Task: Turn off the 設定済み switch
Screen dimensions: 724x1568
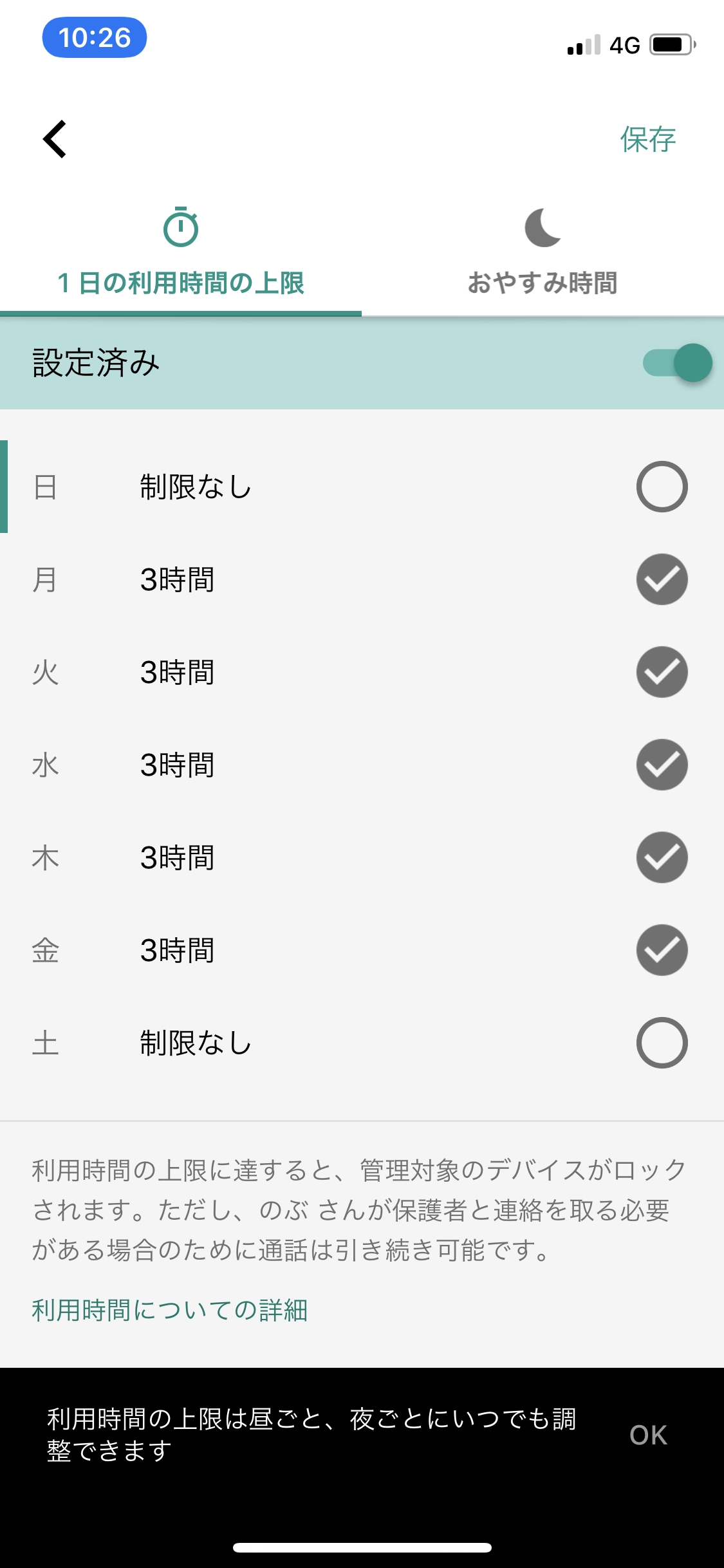Action: (677, 363)
